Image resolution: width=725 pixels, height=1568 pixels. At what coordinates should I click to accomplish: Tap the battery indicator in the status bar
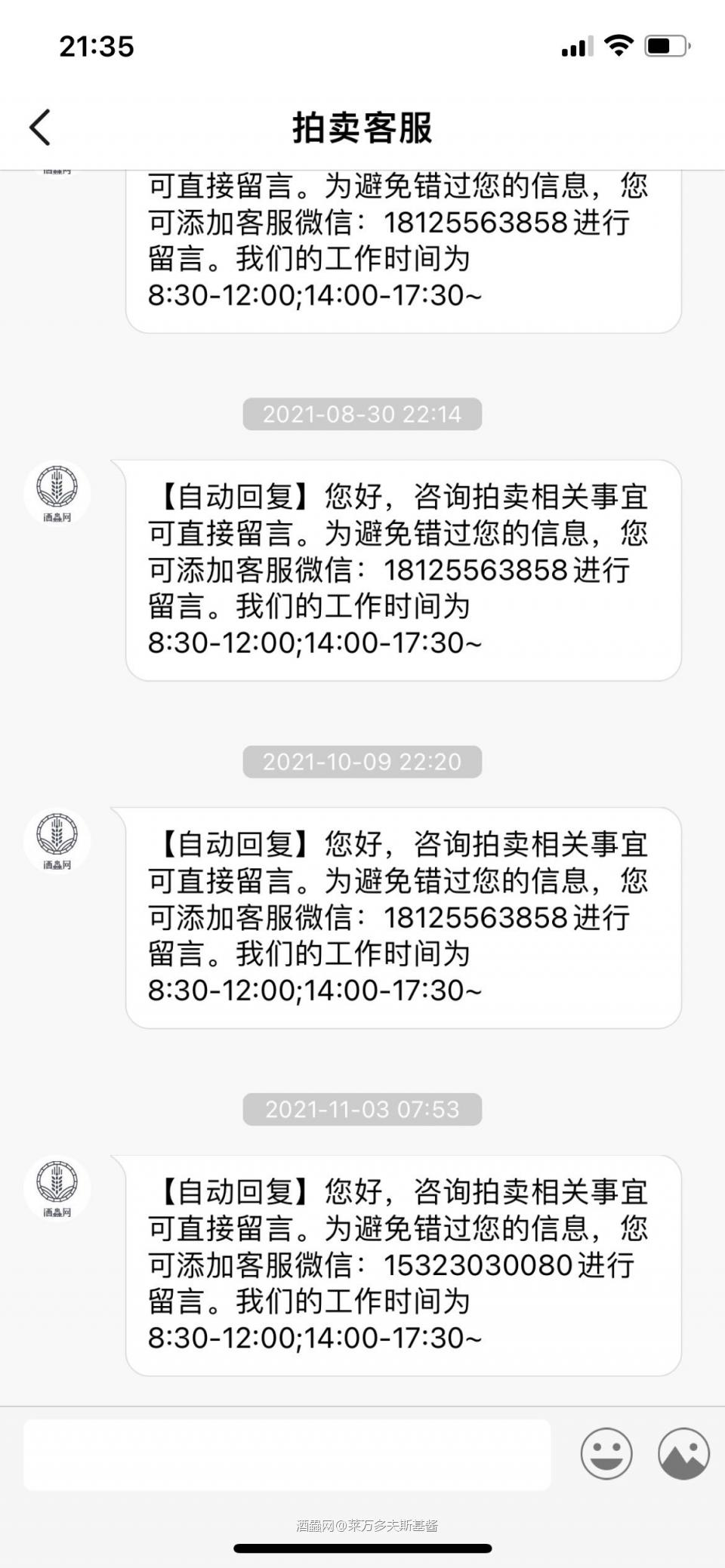pyautogui.click(x=665, y=47)
